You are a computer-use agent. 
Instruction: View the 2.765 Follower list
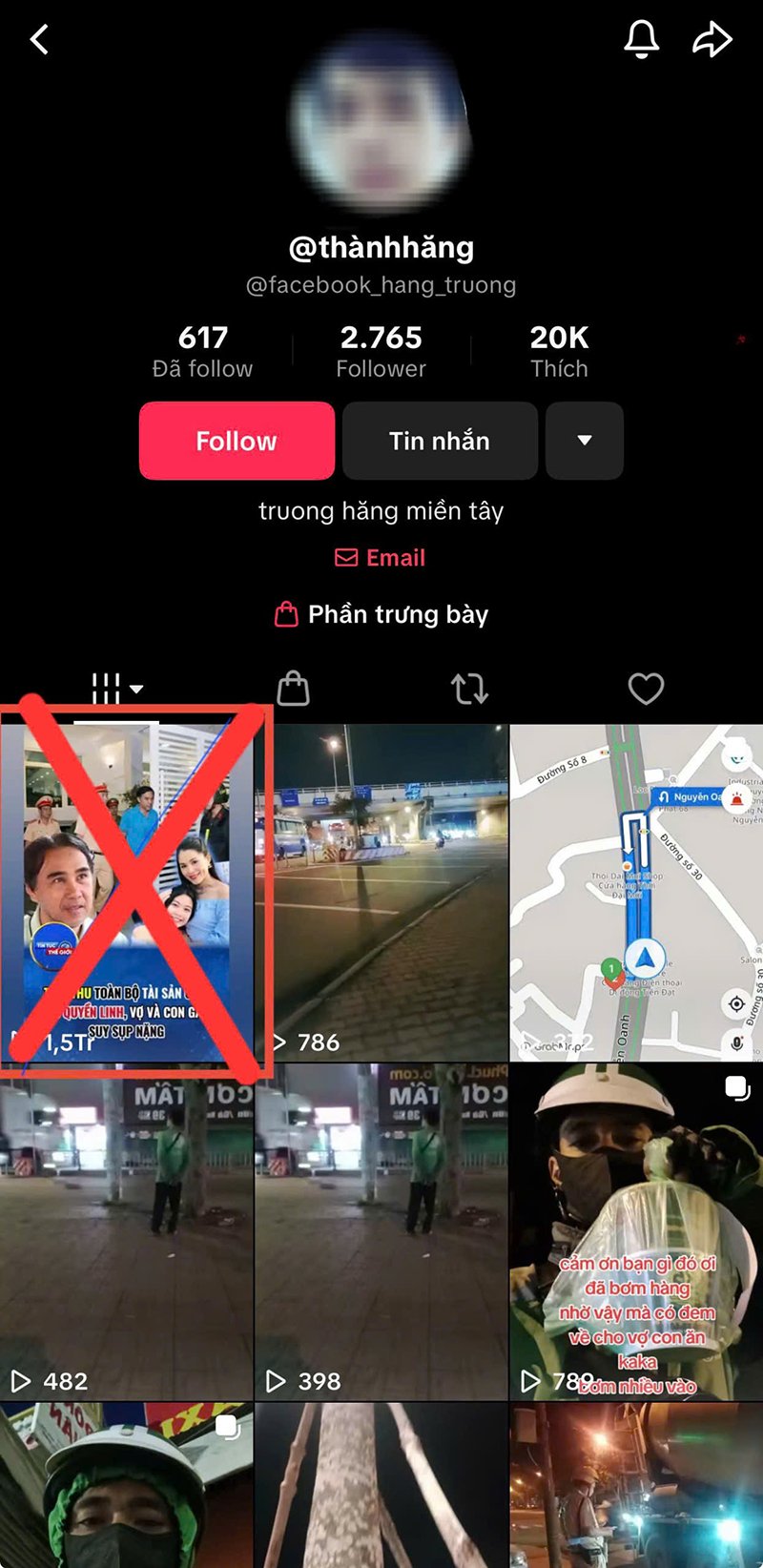coord(381,351)
